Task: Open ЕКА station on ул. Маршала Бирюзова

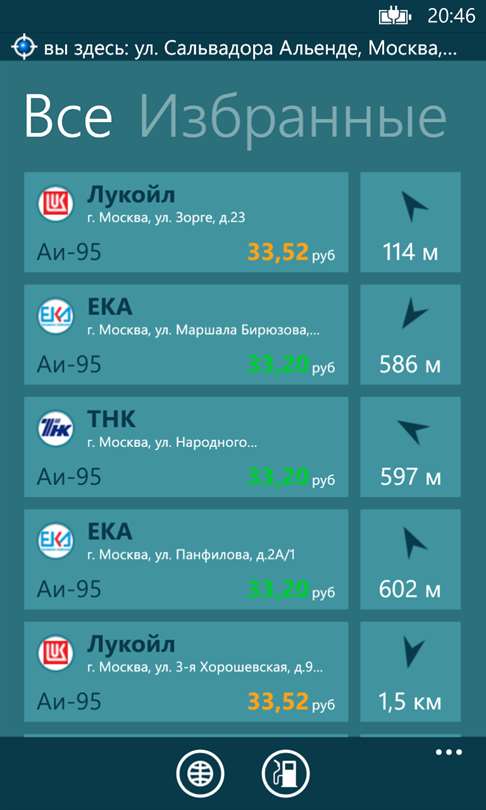Action: coord(186,335)
